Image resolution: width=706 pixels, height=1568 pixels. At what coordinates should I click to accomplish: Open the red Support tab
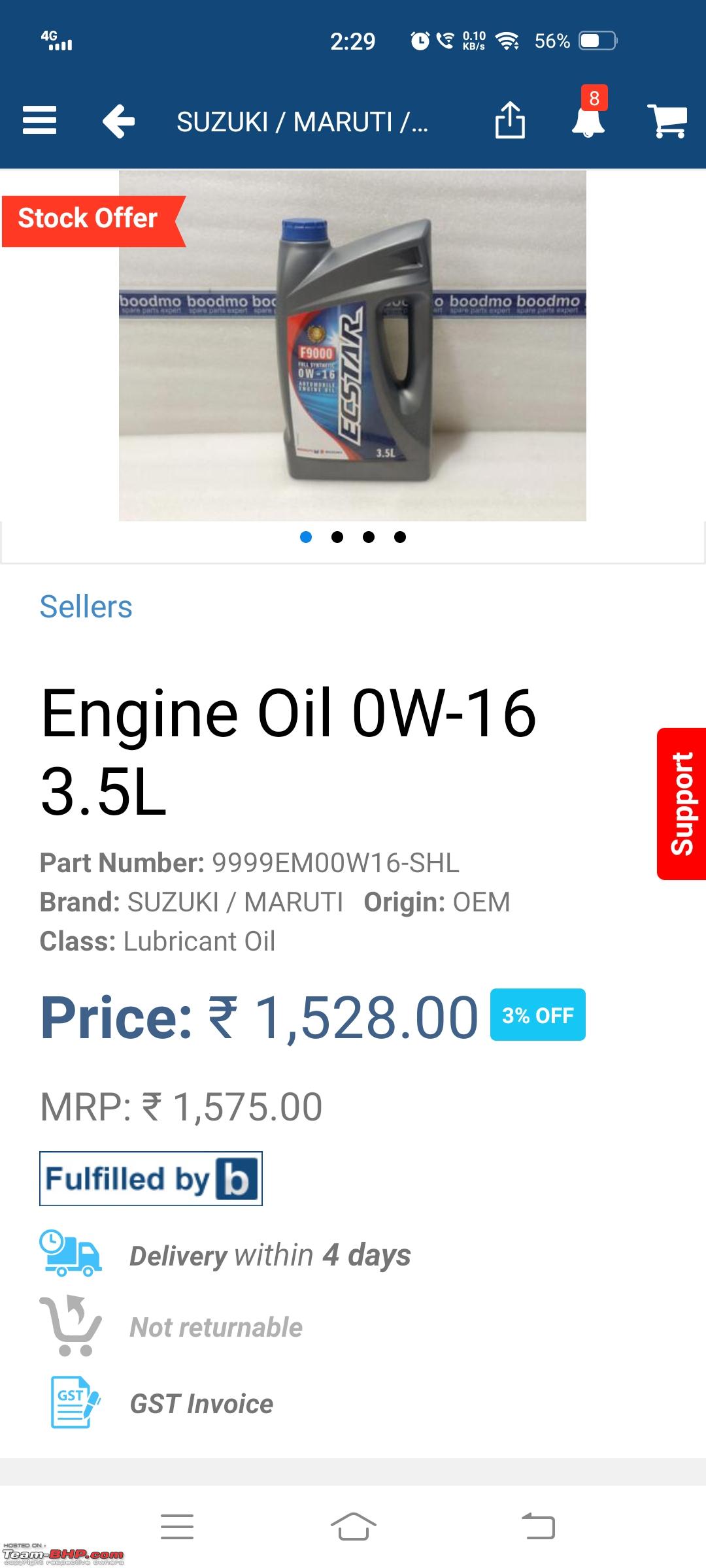[681, 804]
